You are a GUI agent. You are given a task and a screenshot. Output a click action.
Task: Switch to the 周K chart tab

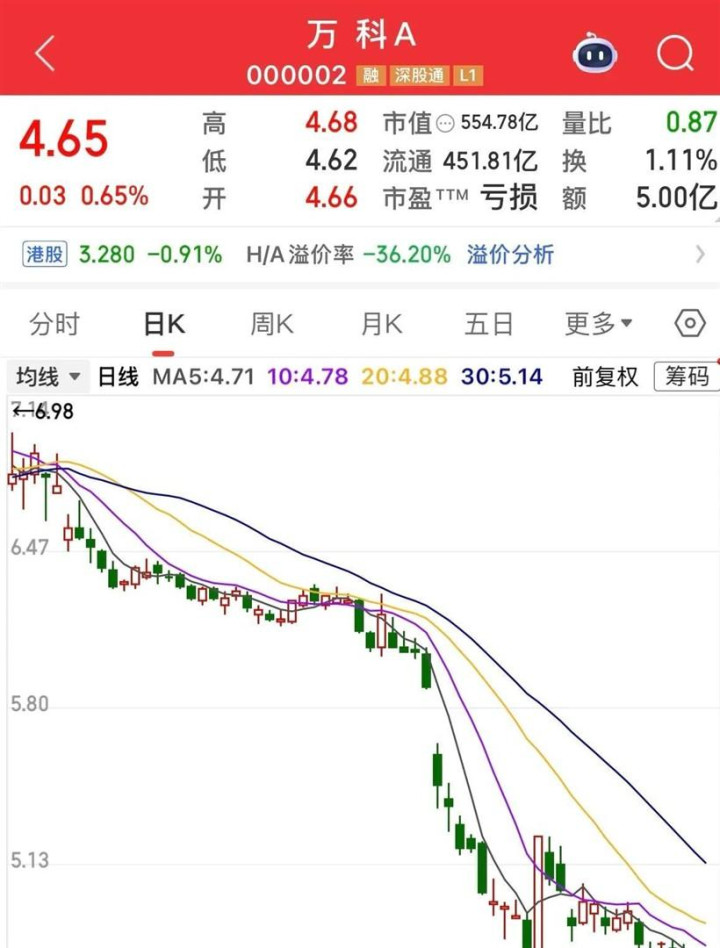[x=271, y=324]
